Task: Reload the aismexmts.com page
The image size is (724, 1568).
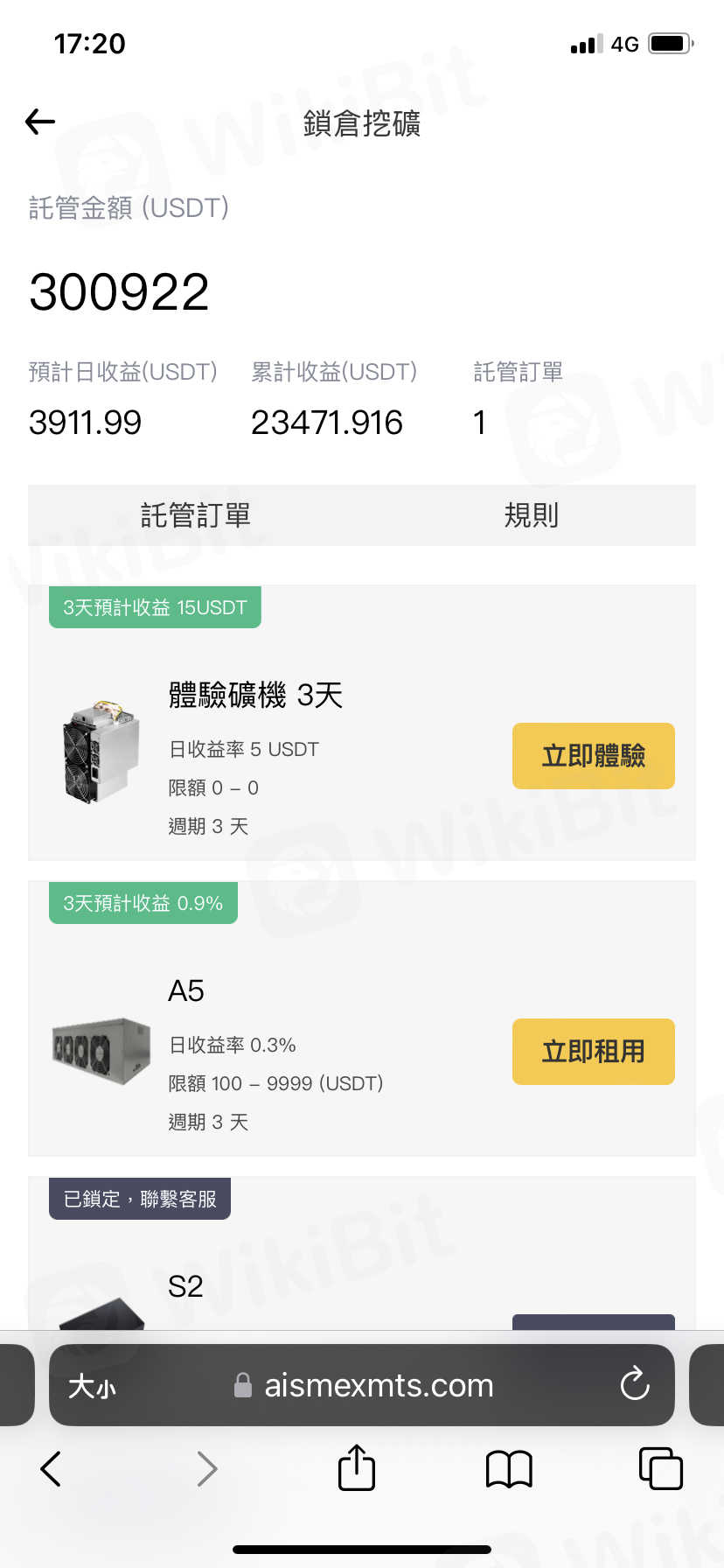Action: pyautogui.click(x=635, y=1384)
